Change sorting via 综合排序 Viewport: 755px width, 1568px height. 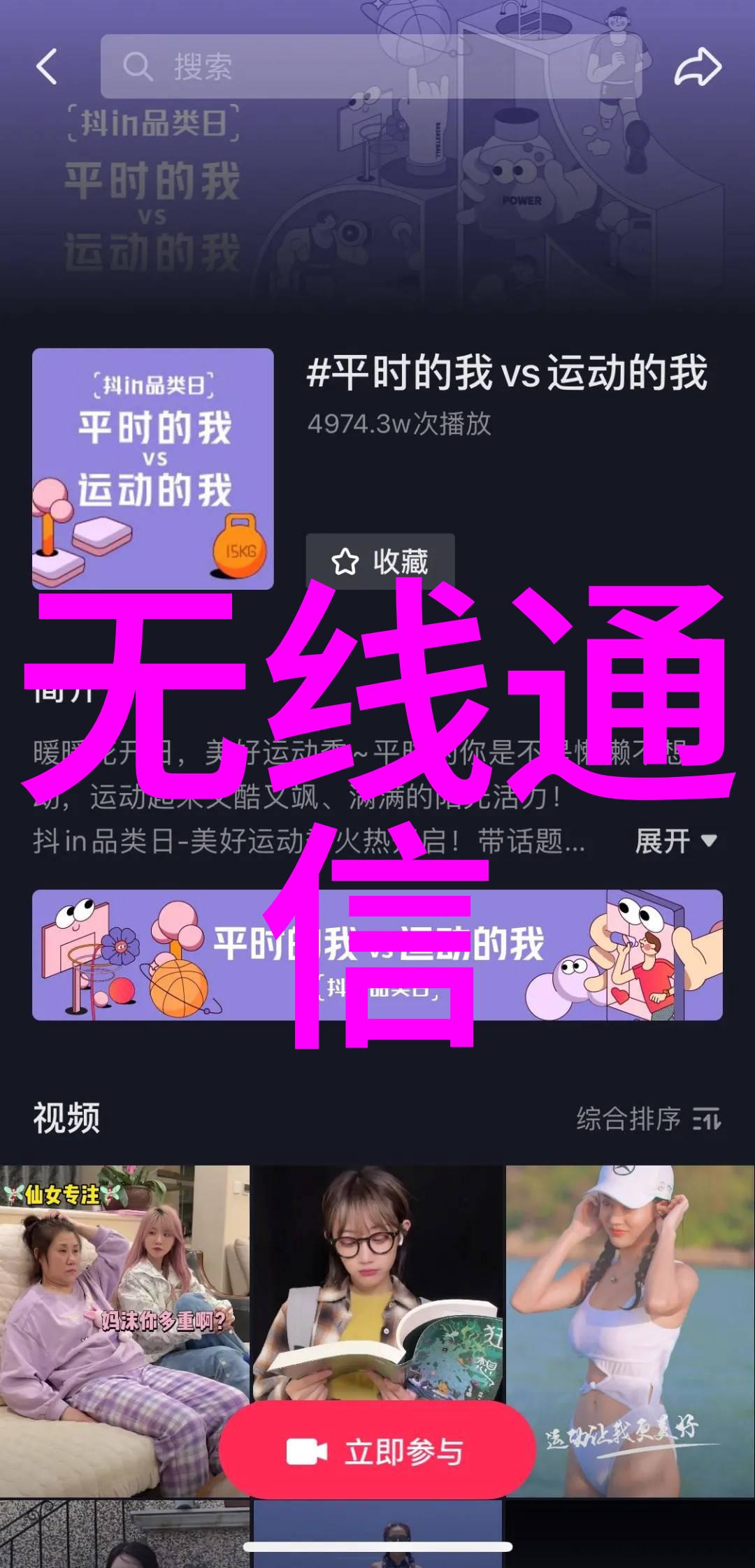[648, 1119]
